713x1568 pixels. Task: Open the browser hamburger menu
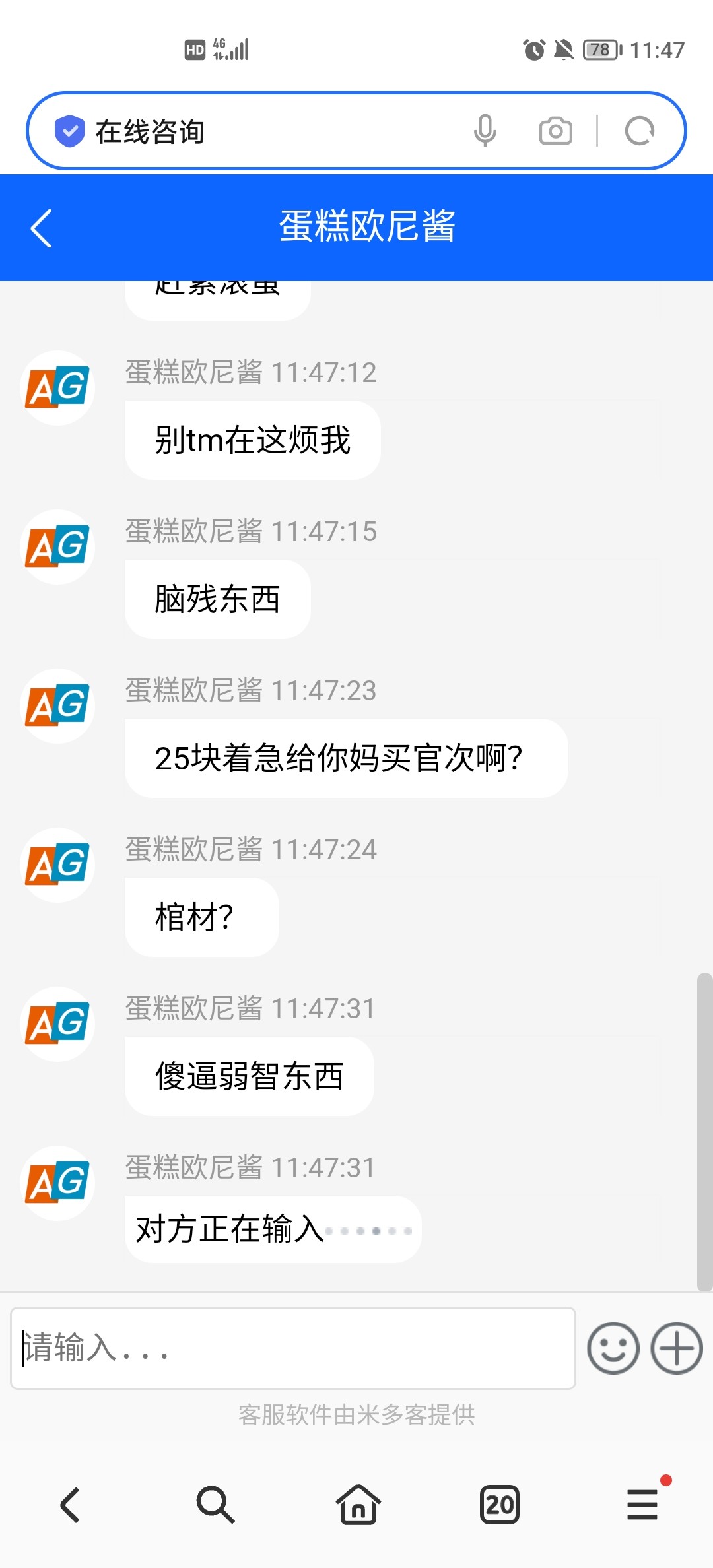pos(642,1505)
